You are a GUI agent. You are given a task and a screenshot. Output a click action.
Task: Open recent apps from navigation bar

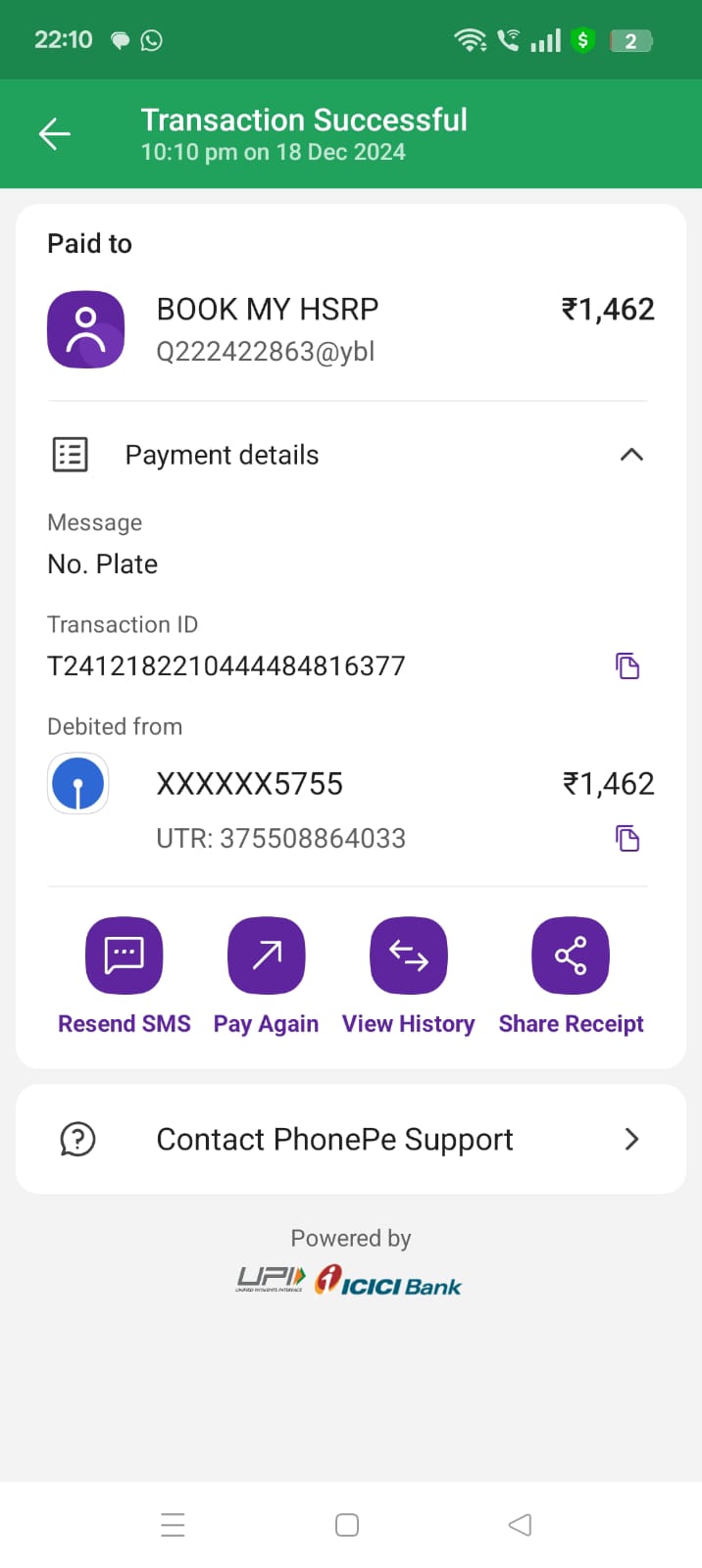click(173, 1525)
